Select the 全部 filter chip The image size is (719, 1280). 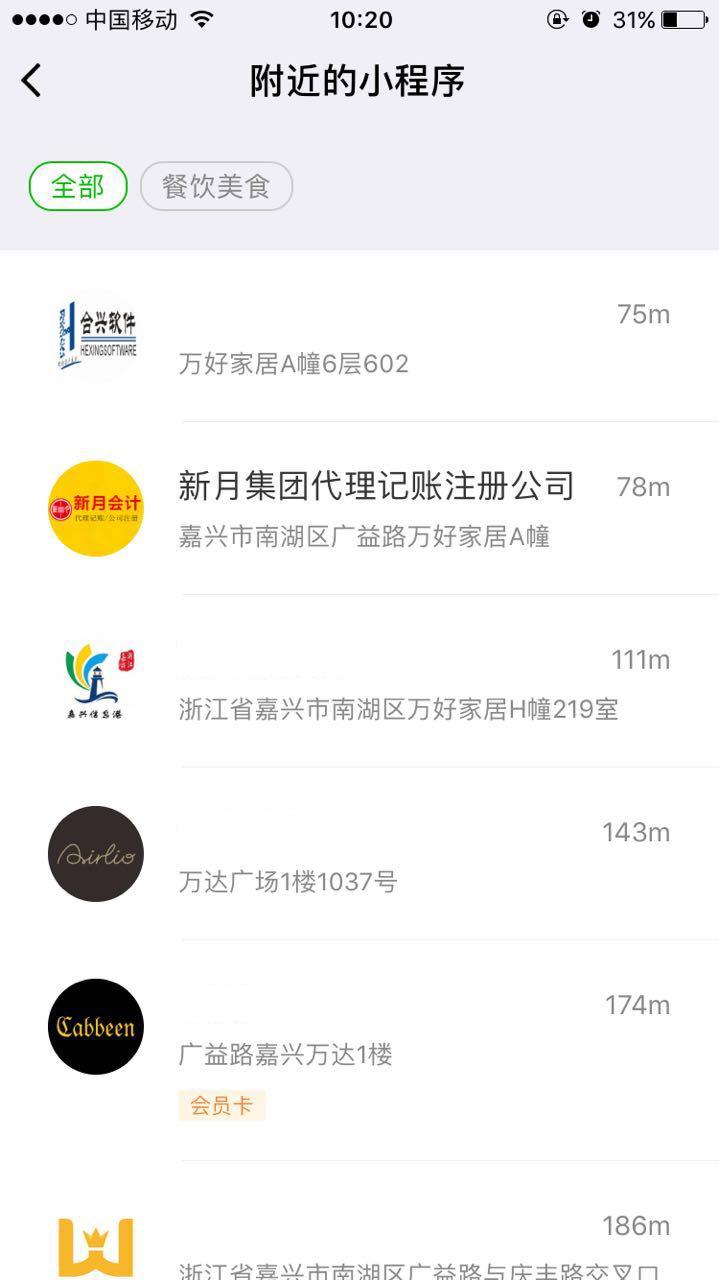pyautogui.click(x=78, y=186)
